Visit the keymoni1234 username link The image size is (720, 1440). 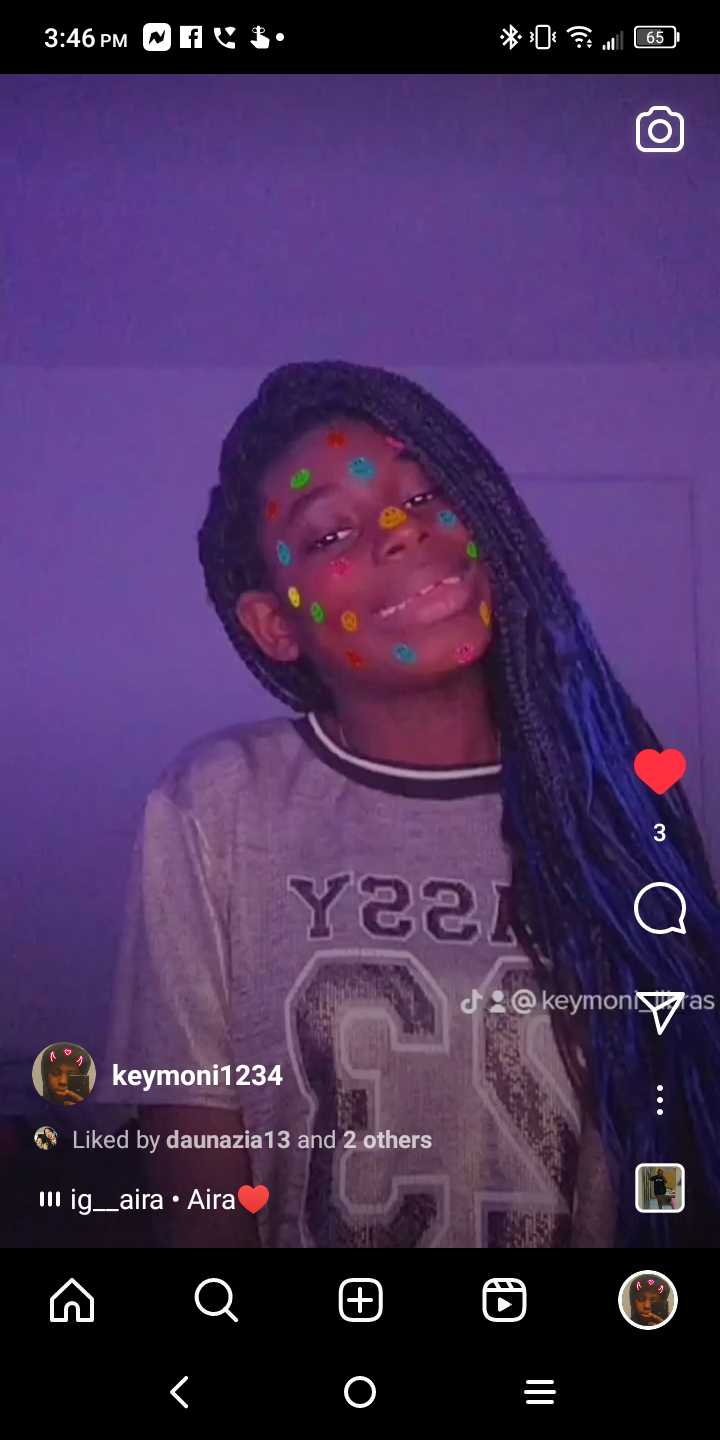pyautogui.click(x=197, y=1075)
